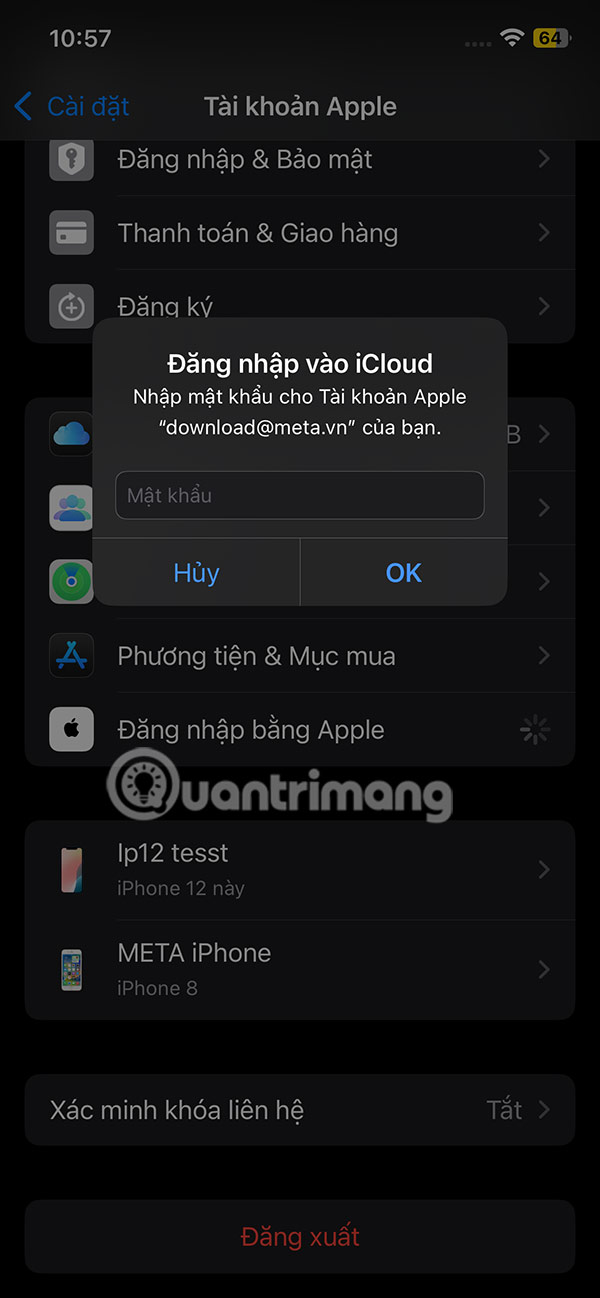Open Đăng nhập & Bảo mật
This screenshot has width=600, height=1298.
pos(300,159)
